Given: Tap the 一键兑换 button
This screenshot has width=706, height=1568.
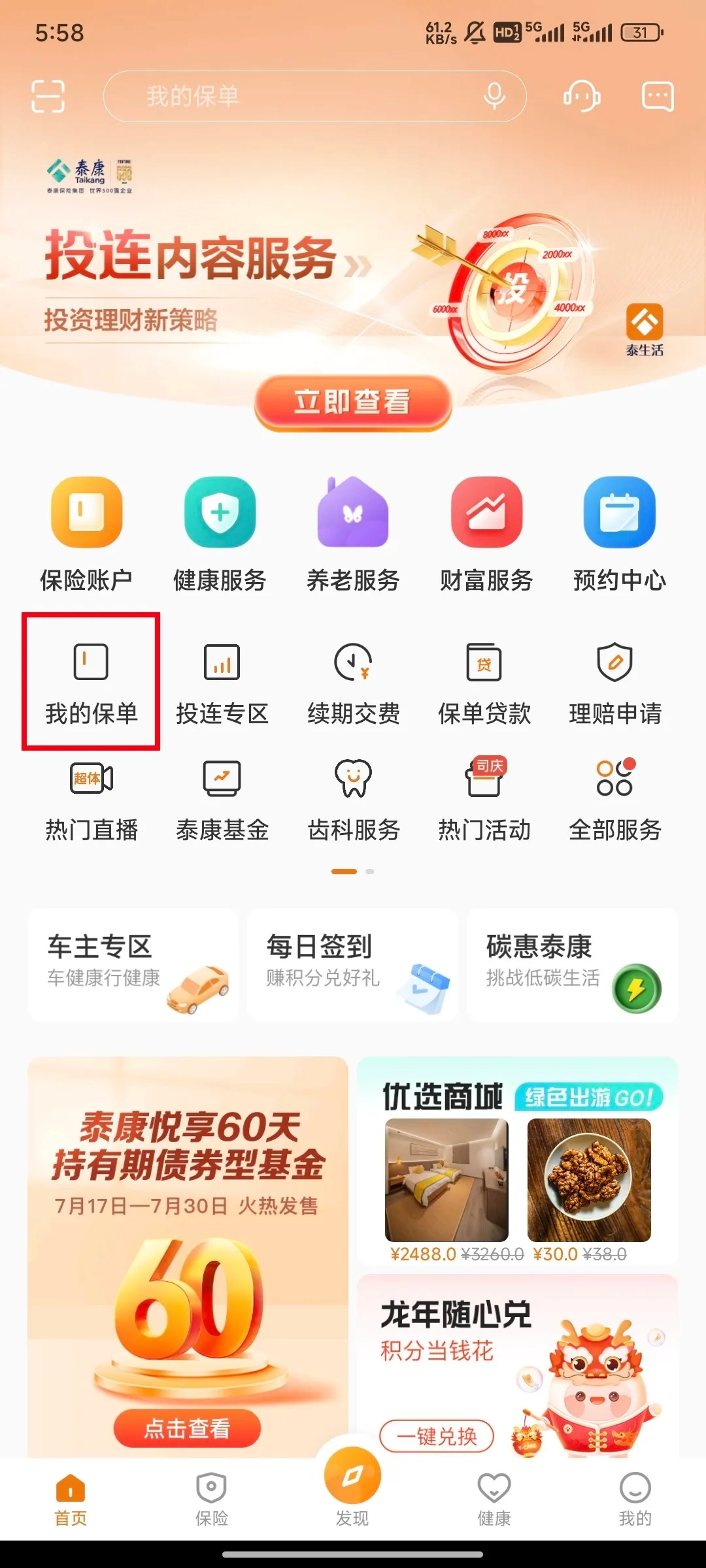Looking at the screenshot, I should point(437,1436).
